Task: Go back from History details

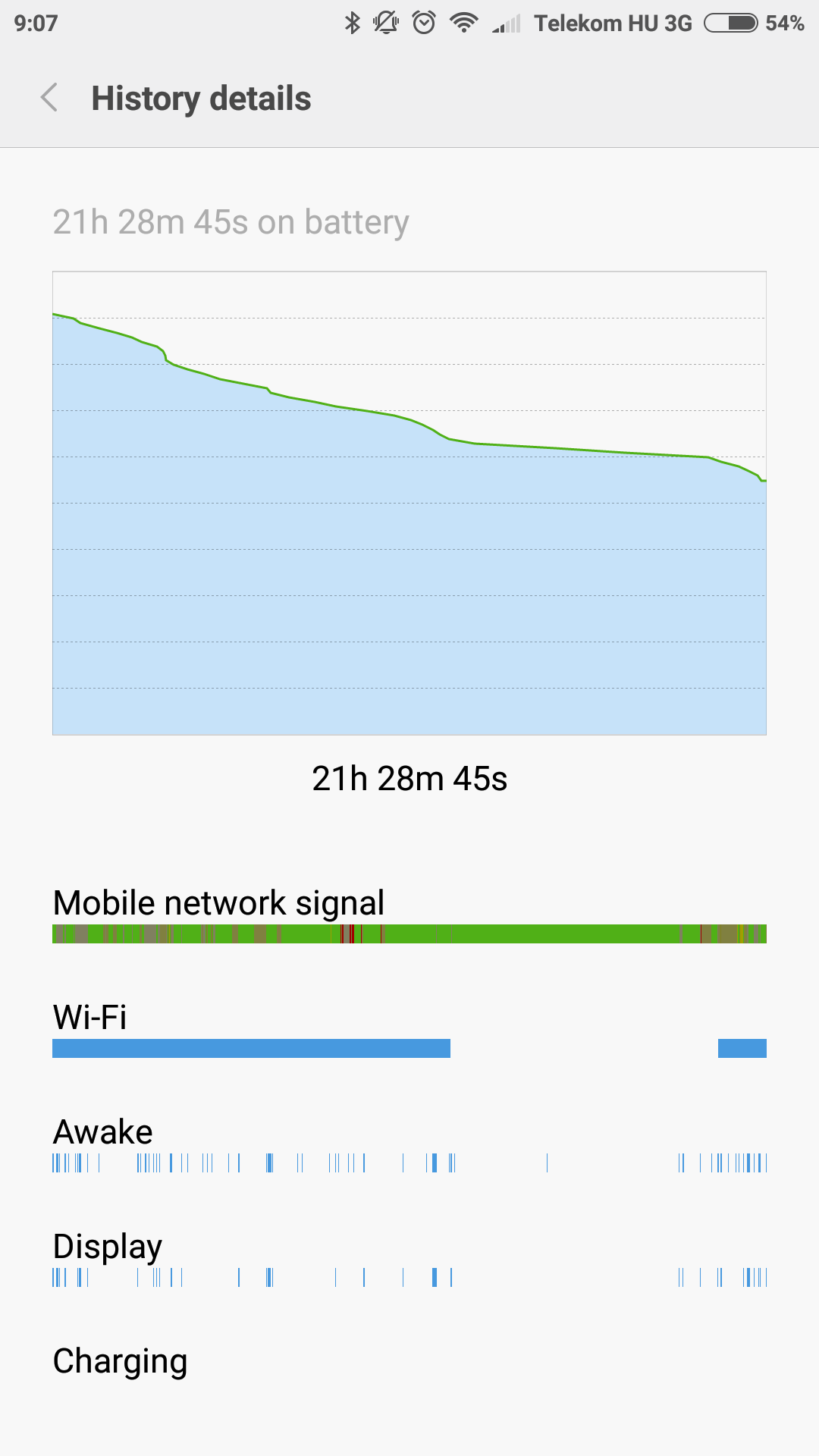Action: tap(49, 98)
